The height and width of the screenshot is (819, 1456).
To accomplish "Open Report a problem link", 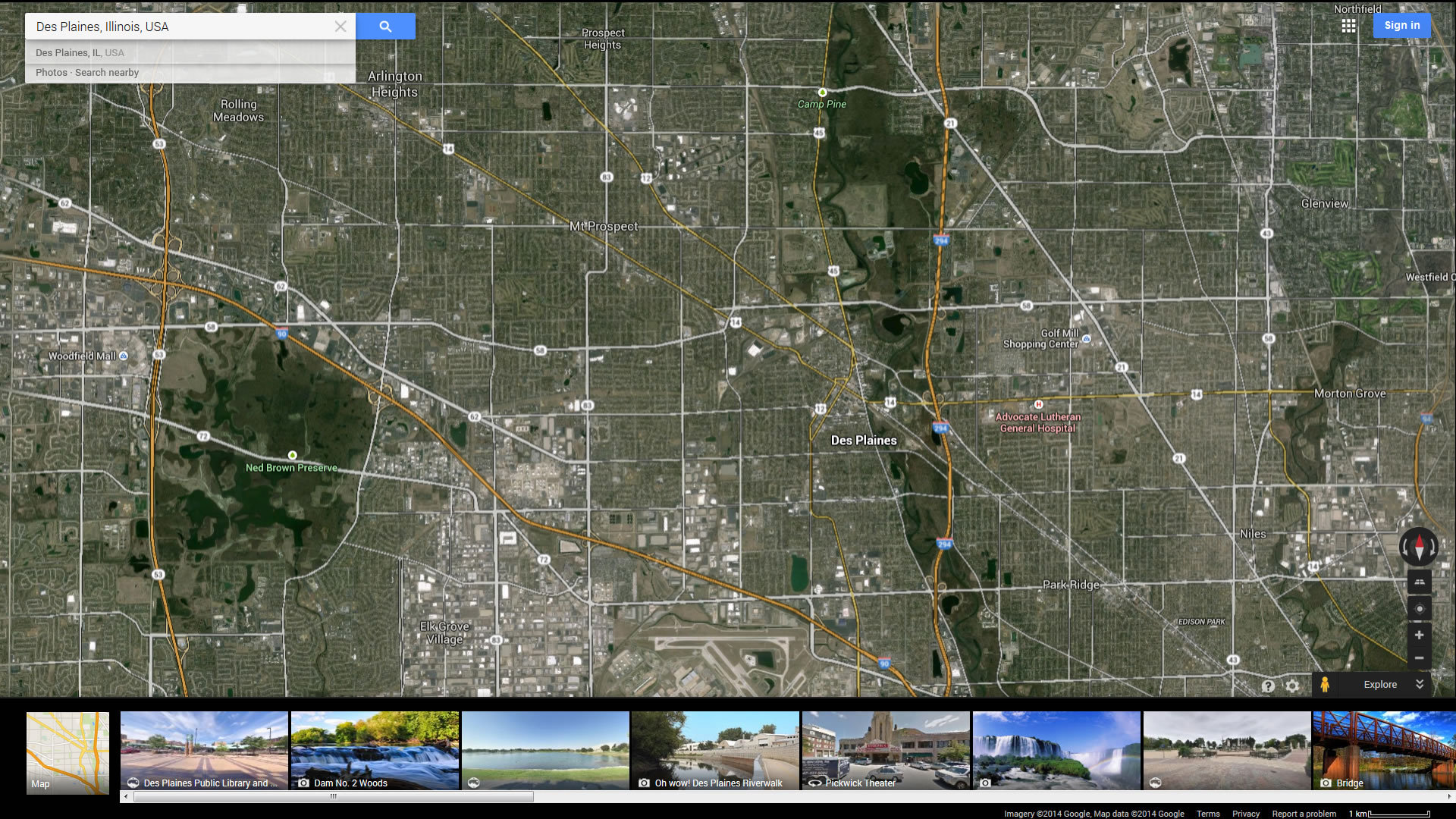I will [x=1304, y=814].
